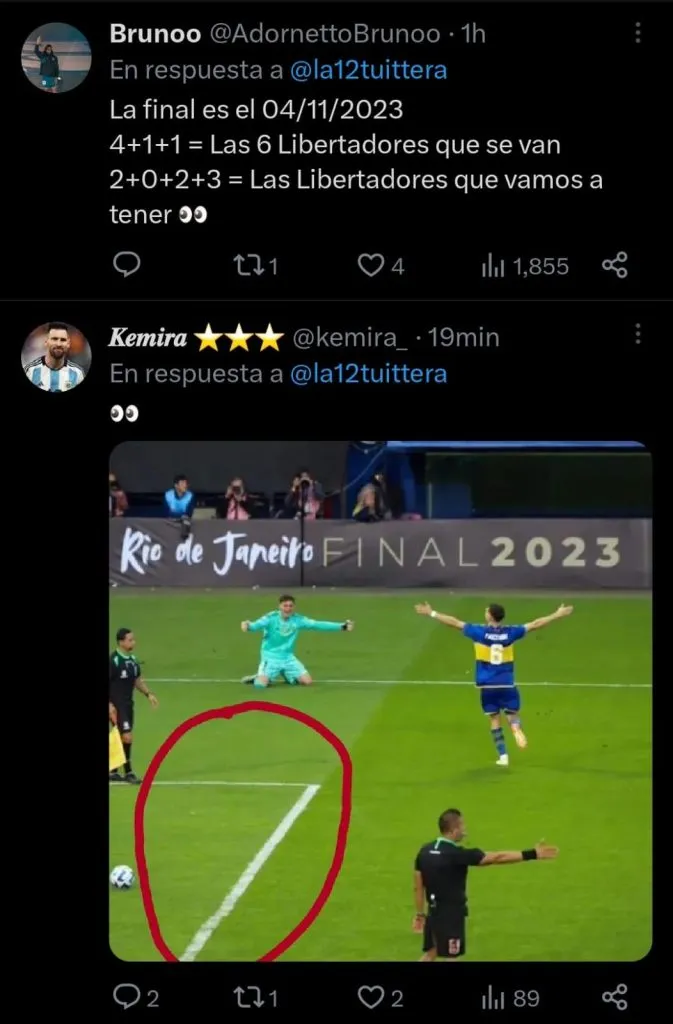The image size is (673, 1024).
Task: Open the Rio de Janeiro Final 2023 photo
Action: pos(380,700)
